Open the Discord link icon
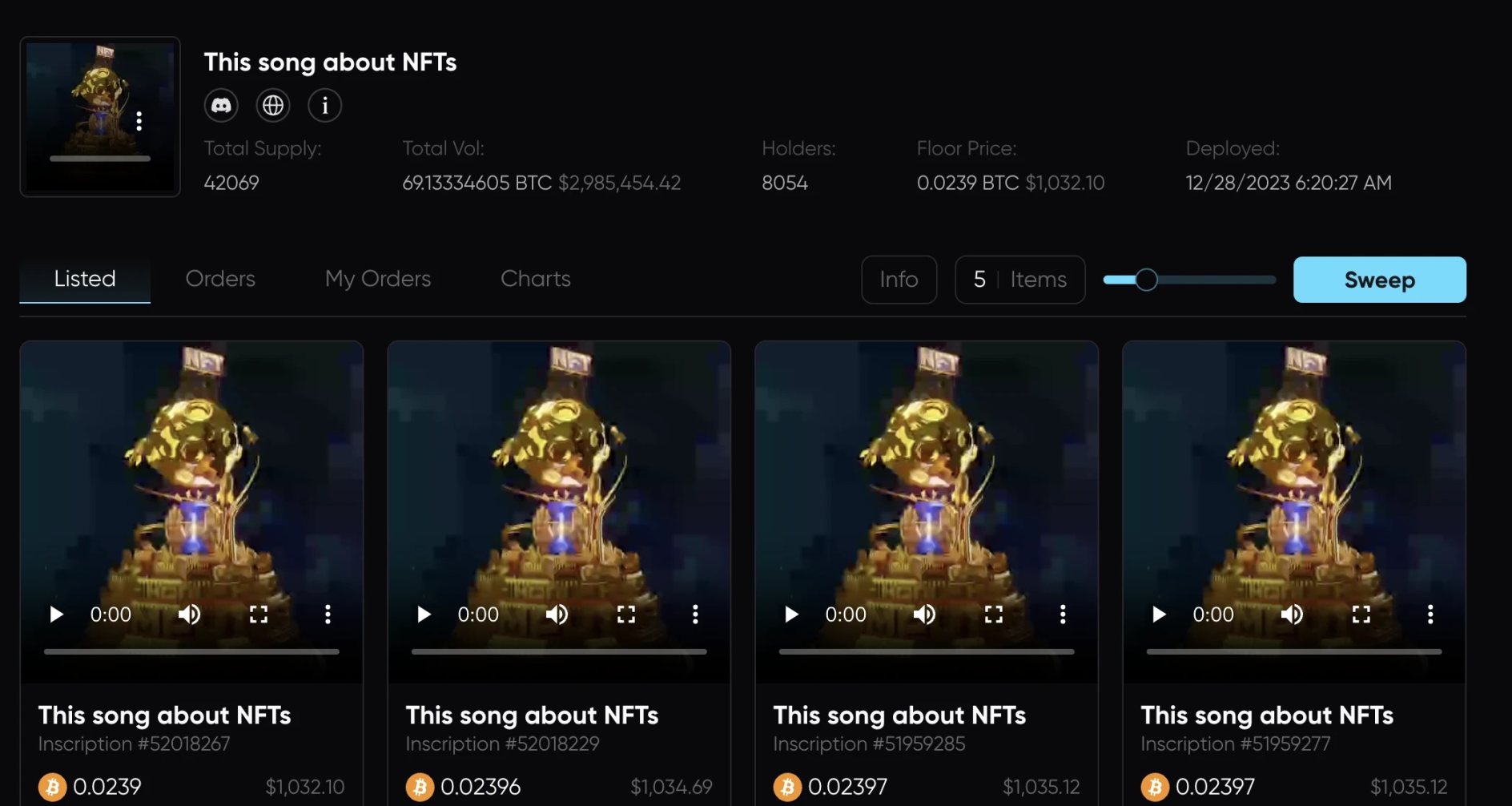Viewport: 1512px width, 806px height. pyautogui.click(x=221, y=106)
